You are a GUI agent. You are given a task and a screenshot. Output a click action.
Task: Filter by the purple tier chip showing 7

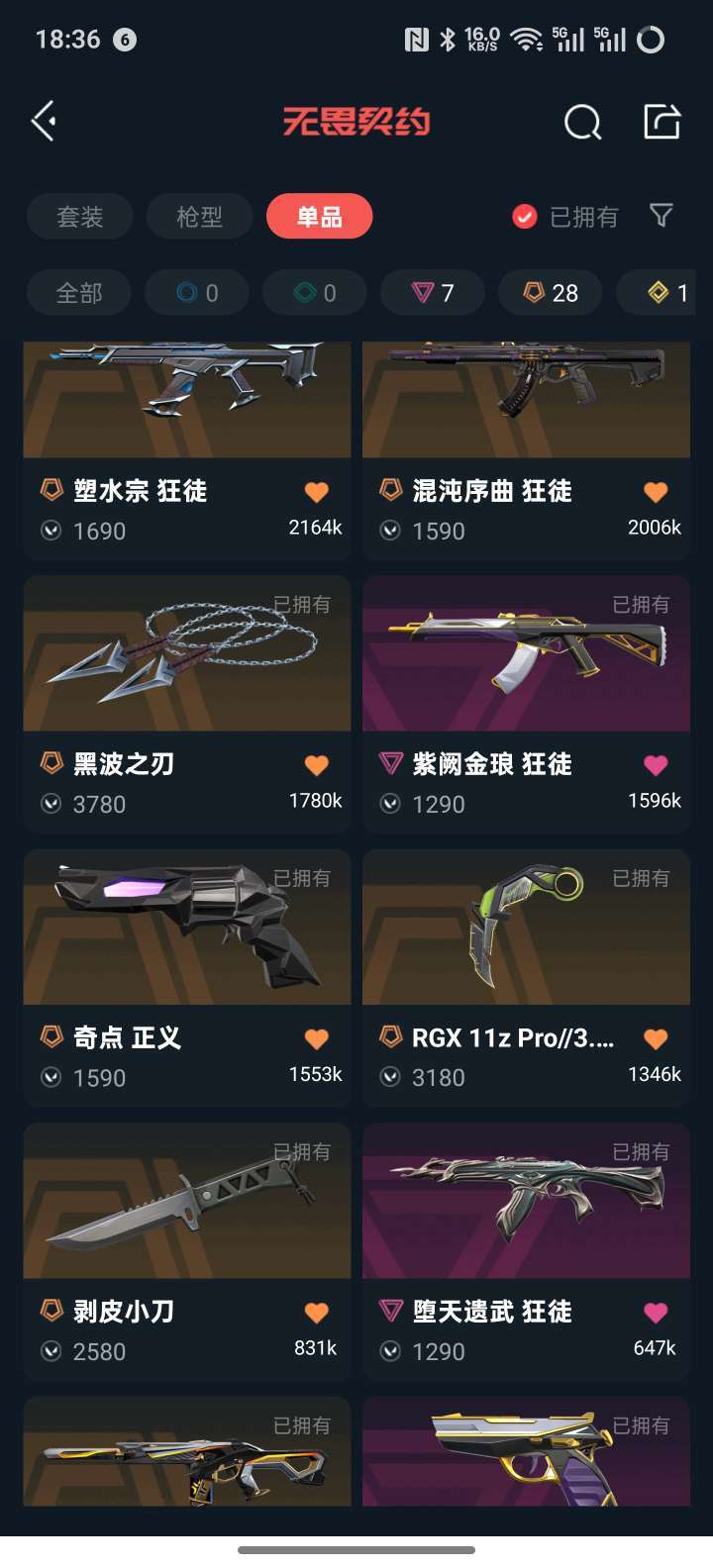pos(433,293)
